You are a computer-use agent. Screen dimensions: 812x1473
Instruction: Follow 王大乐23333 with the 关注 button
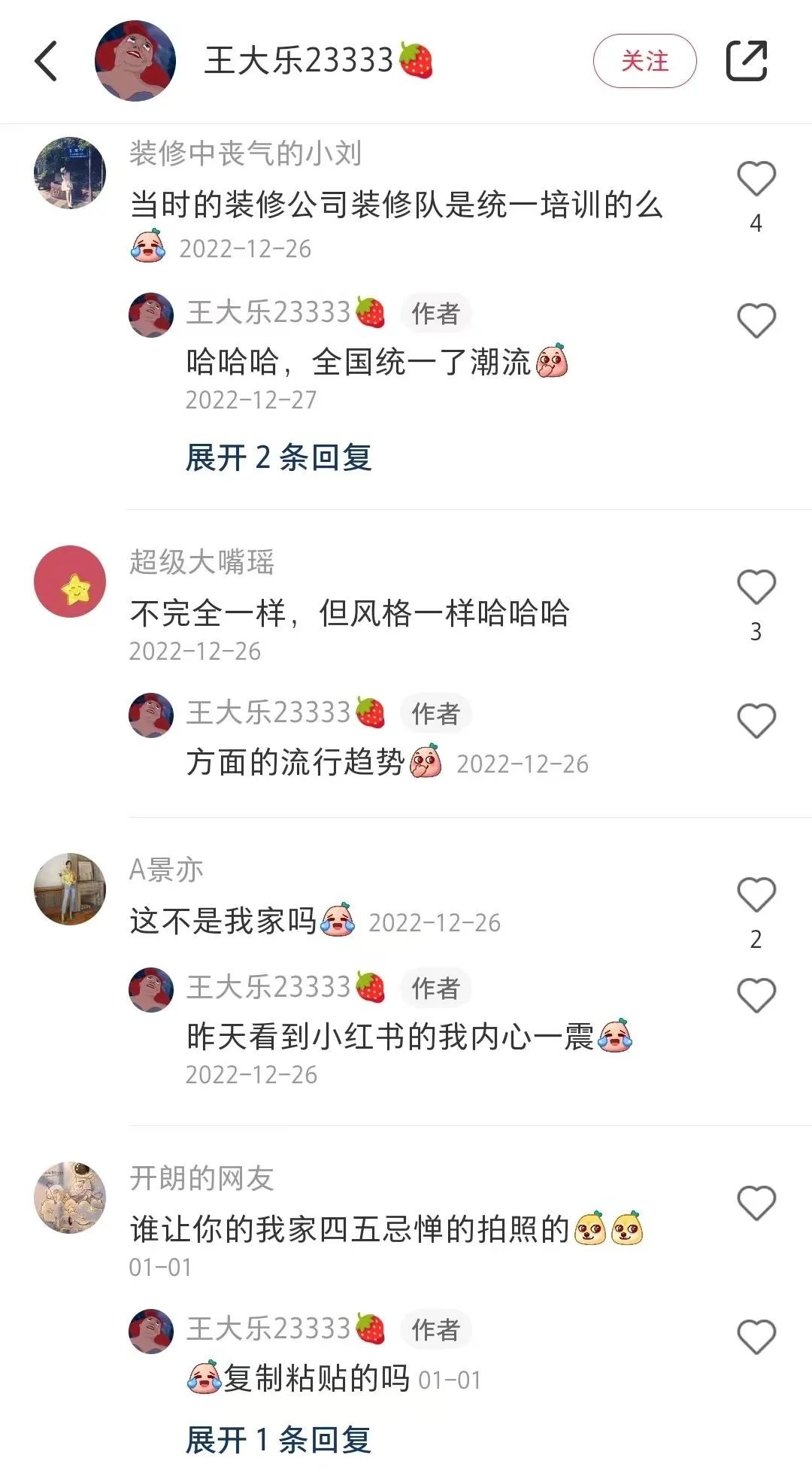click(644, 61)
